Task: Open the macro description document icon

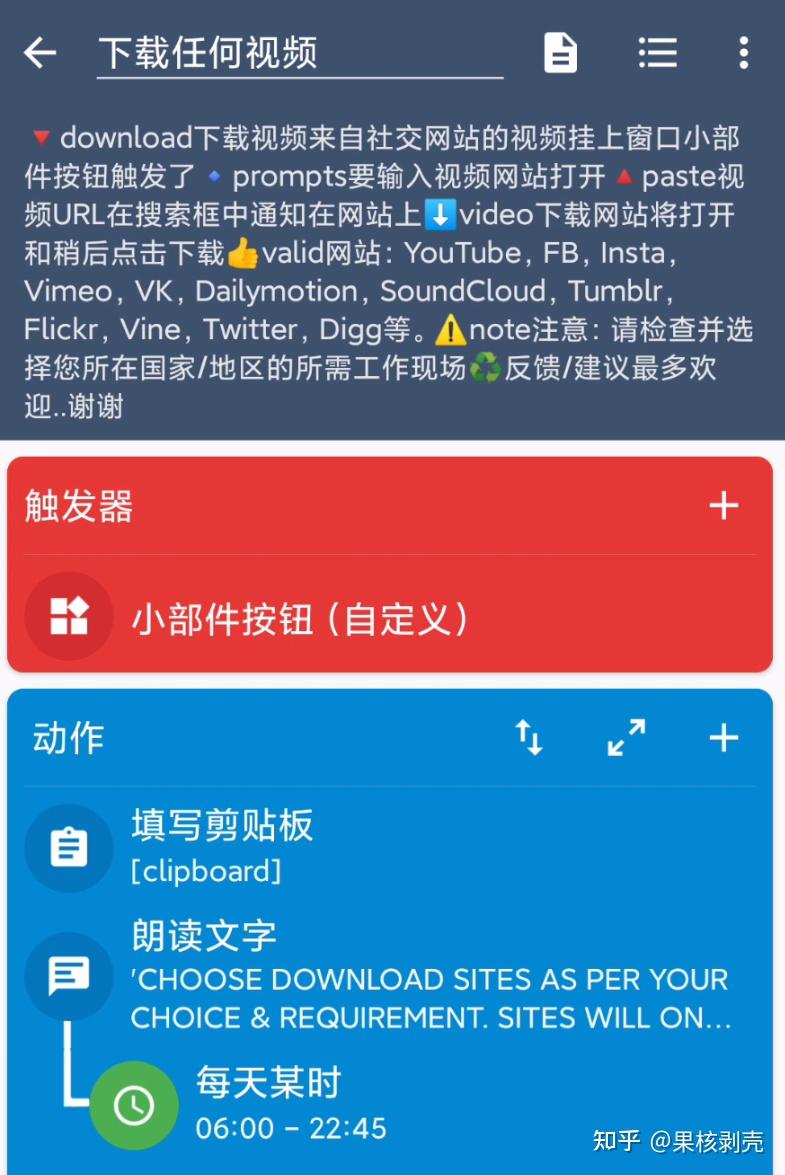Action: (560, 52)
